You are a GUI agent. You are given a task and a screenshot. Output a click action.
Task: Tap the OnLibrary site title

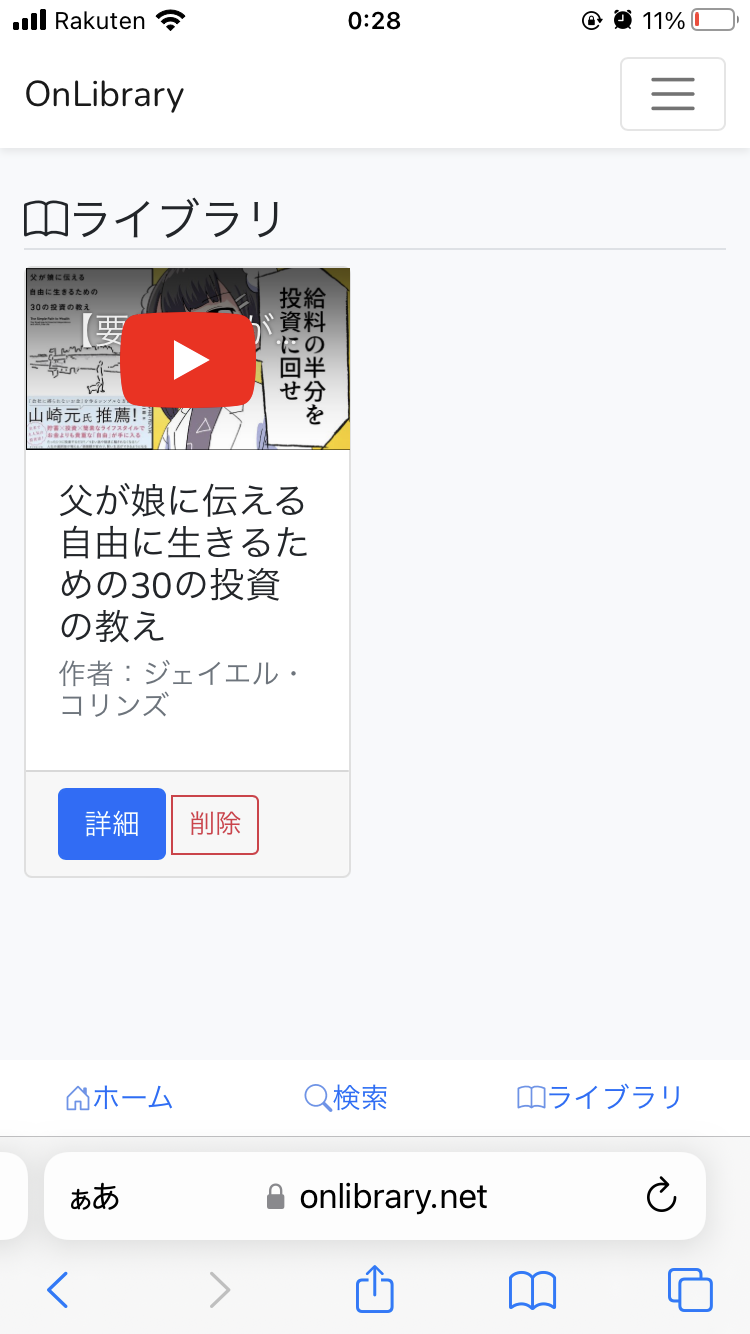[x=104, y=94]
